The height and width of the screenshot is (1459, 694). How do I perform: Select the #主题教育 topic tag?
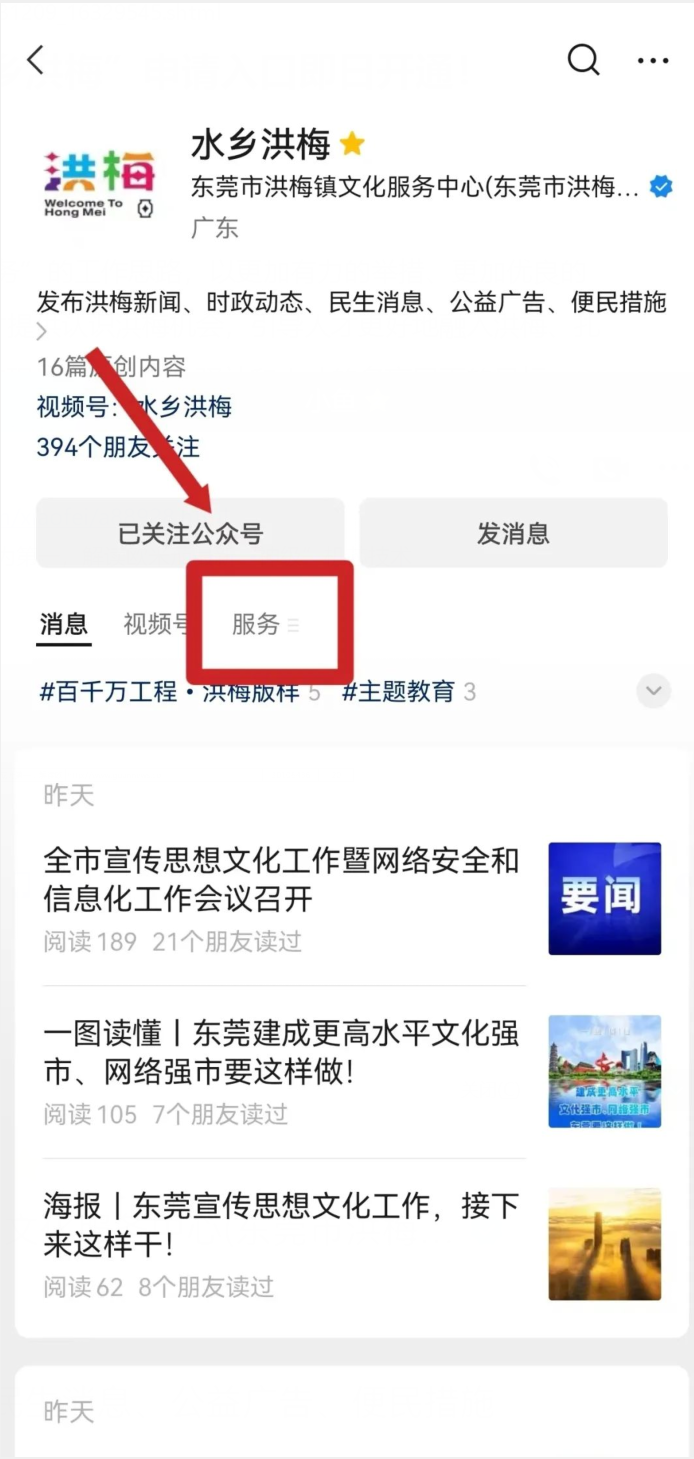(x=399, y=691)
